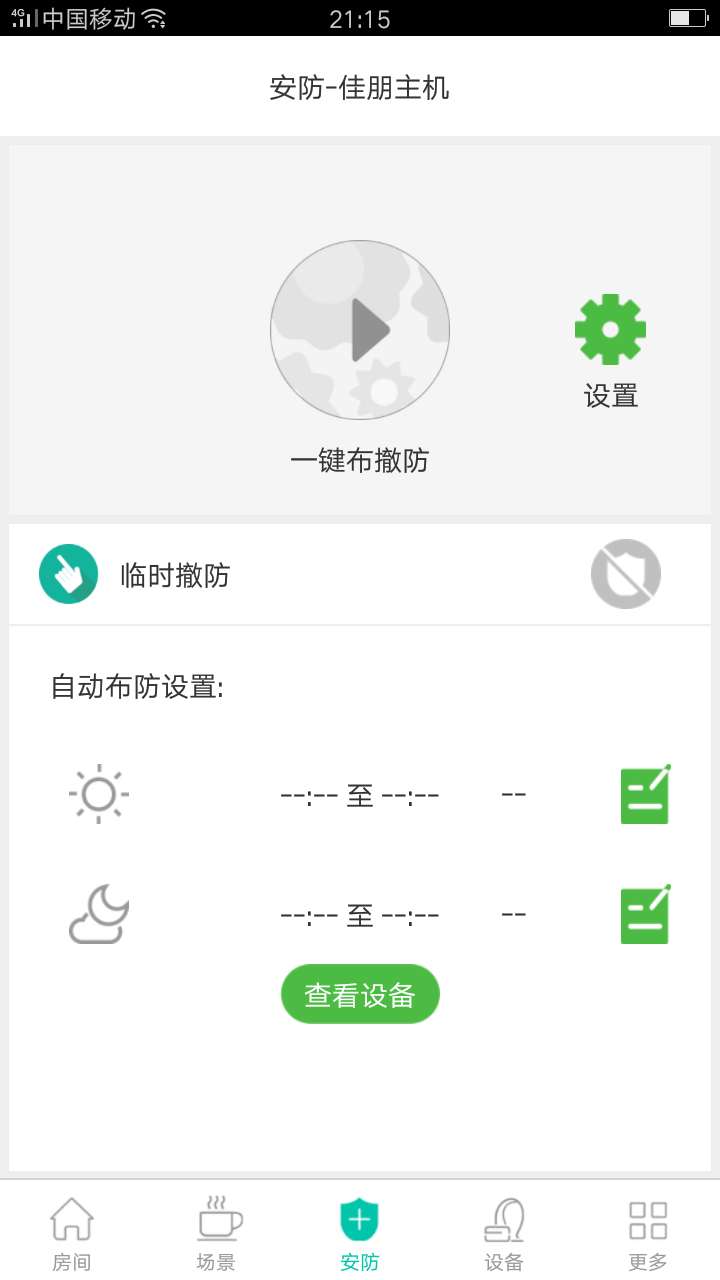This screenshot has height=1280, width=720.
Task: Go to the 更多 tab
Action: point(648,1232)
